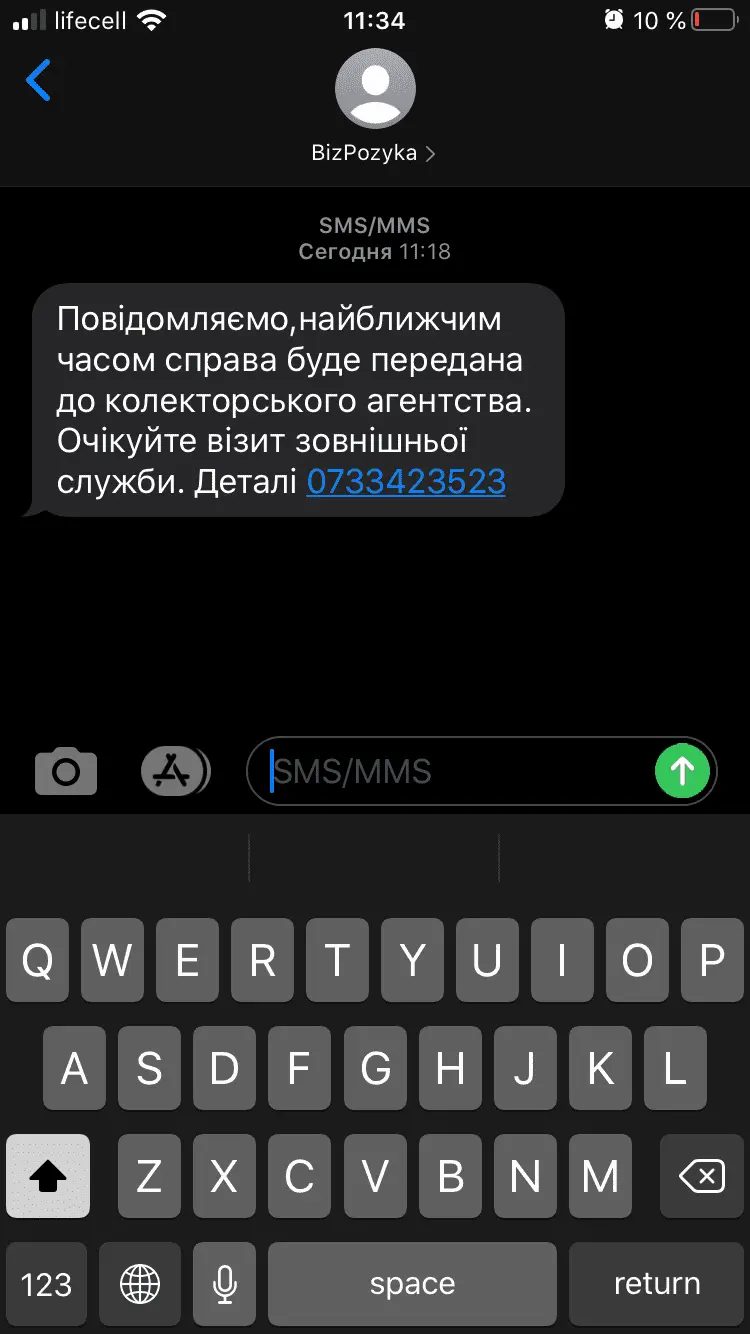
Task: Open the App Store apps drawer
Action: pyautogui.click(x=175, y=771)
